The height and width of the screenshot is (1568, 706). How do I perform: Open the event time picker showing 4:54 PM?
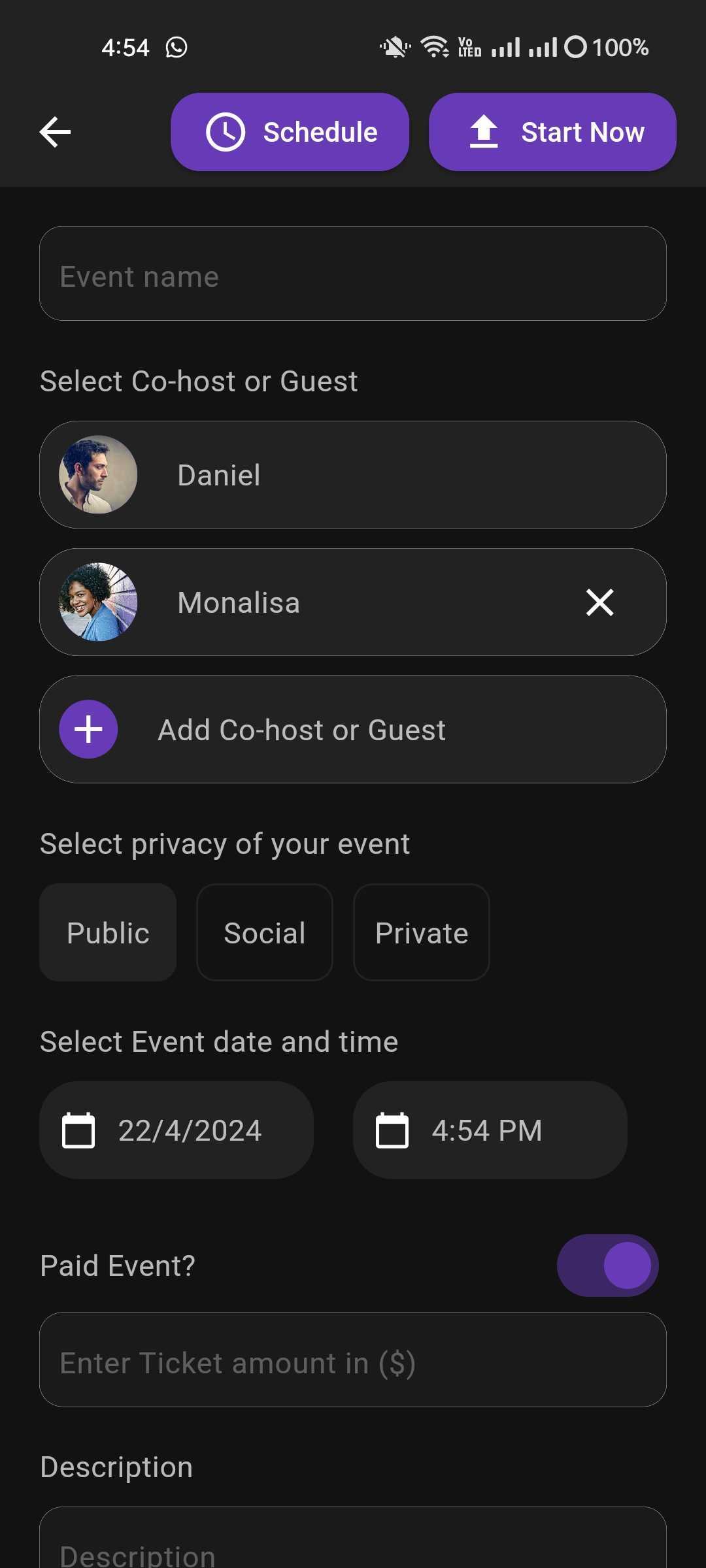pyautogui.click(x=490, y=1130)
